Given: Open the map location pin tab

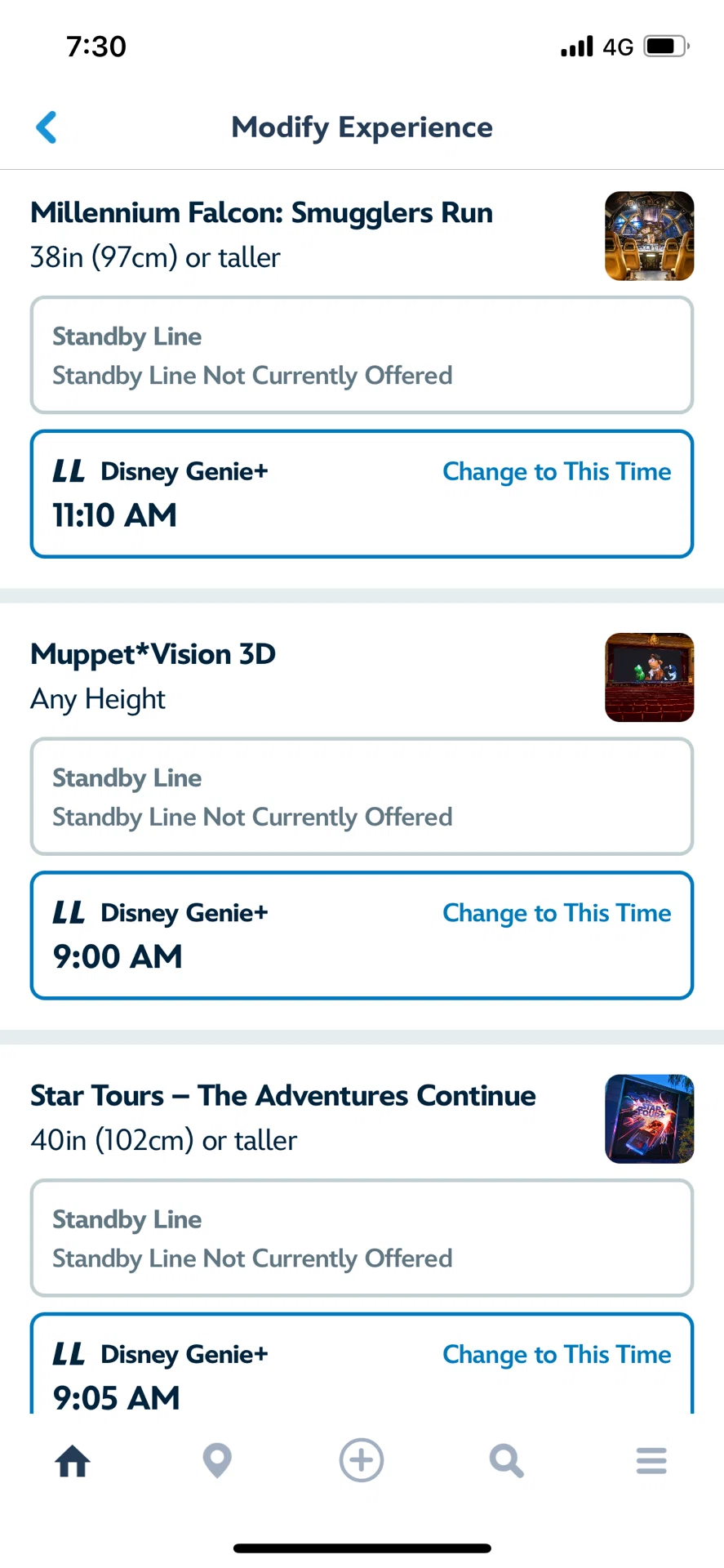Looking at the screenshot, I should point(217,1460).
